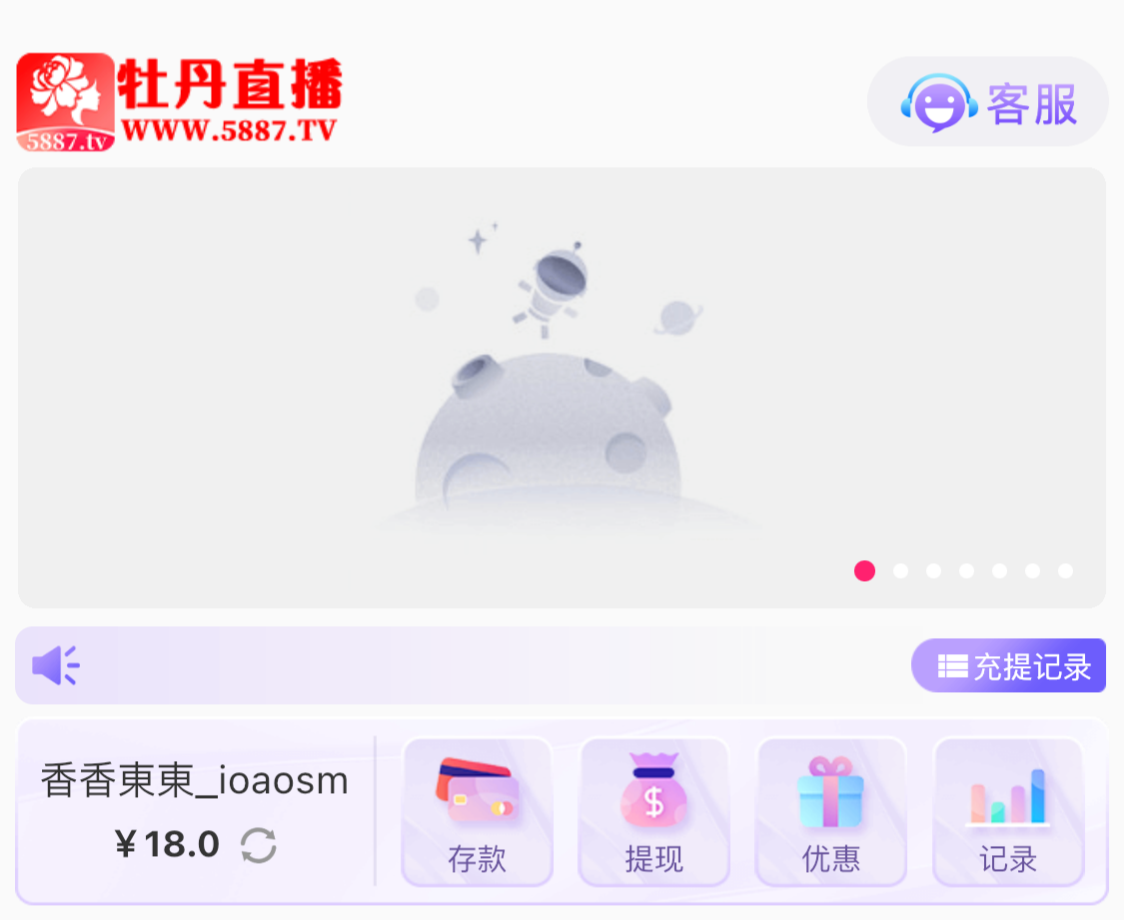Tap the banner carousel placeholder

pos(561,388)
